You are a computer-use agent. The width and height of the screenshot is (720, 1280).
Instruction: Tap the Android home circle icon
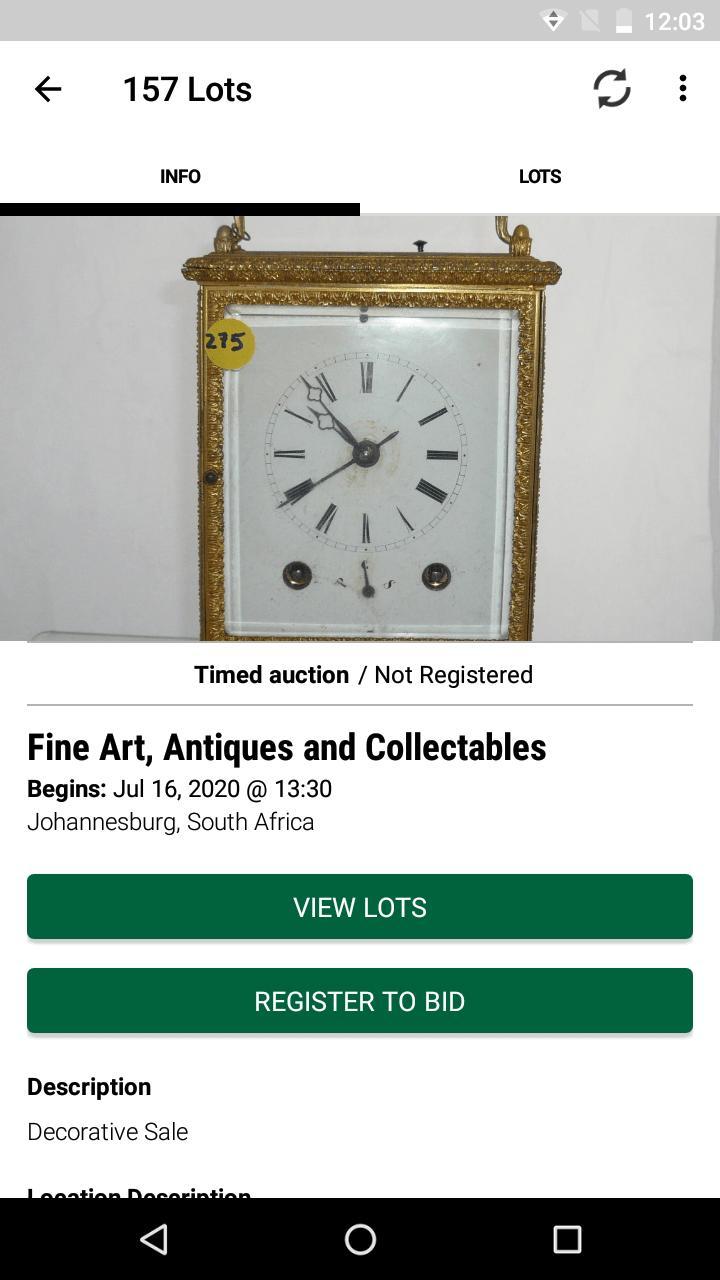pyautogui.click(x=359, y=1240)
